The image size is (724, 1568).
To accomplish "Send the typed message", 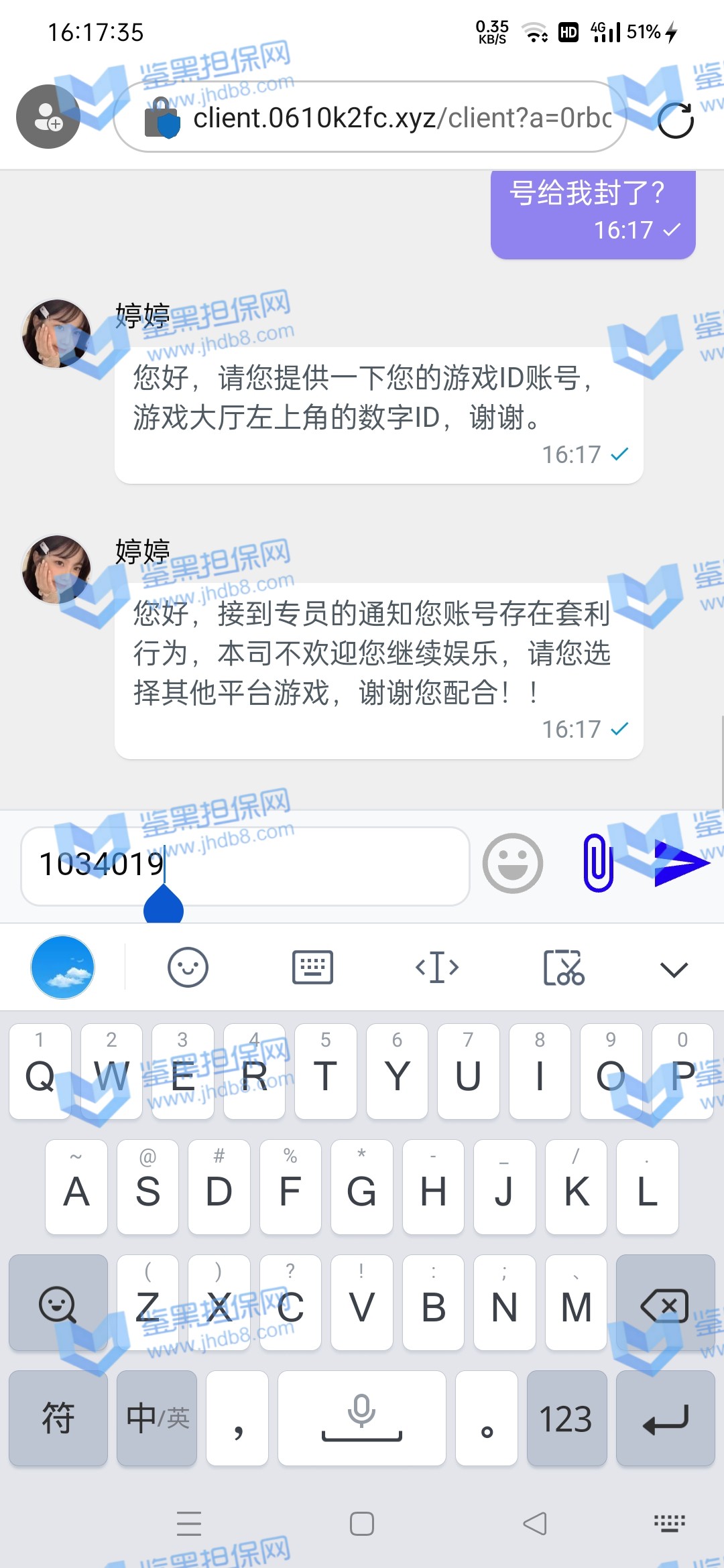I will [x=680, y=863].
